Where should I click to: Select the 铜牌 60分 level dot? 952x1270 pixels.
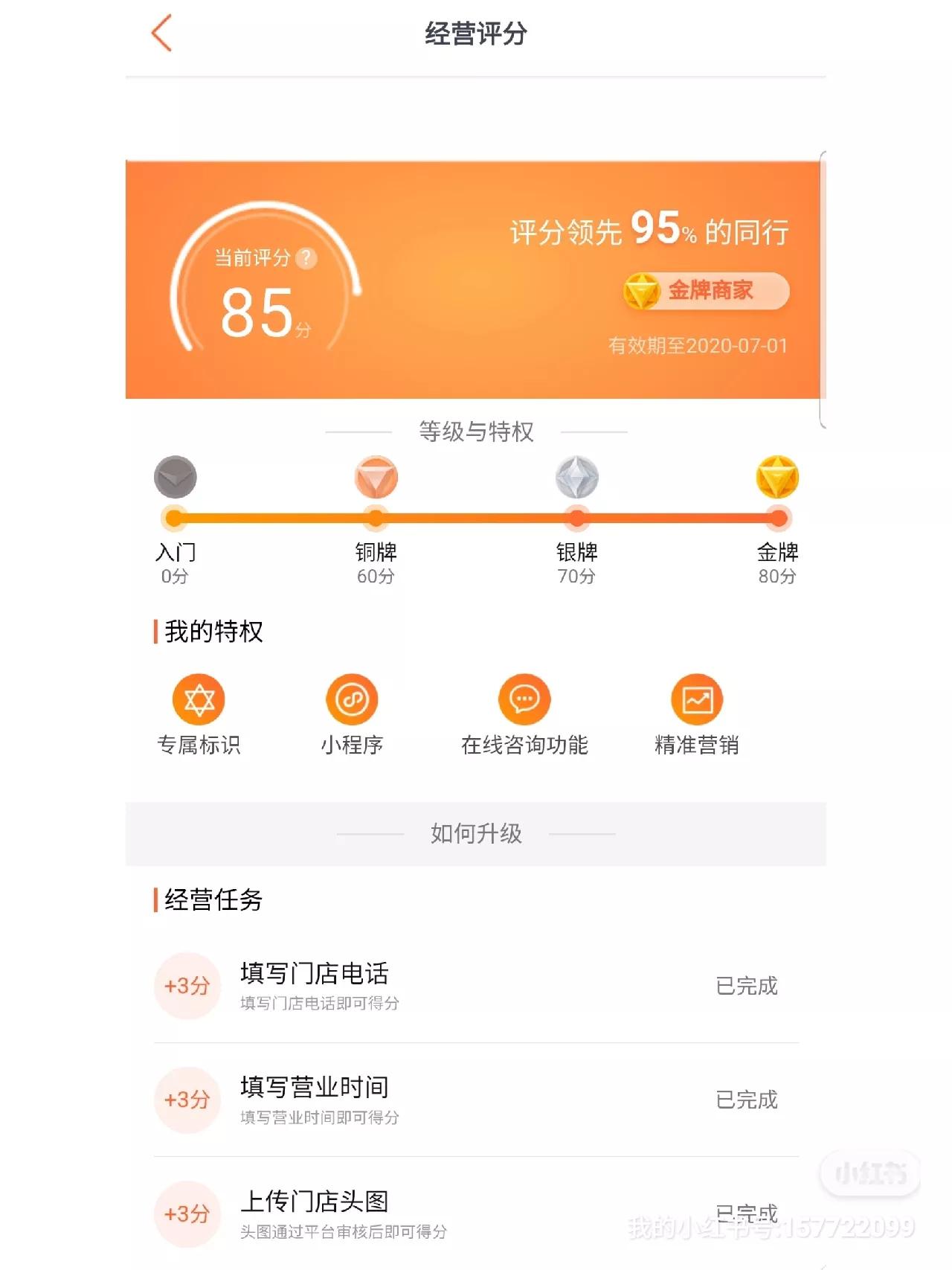click(376, 518)
